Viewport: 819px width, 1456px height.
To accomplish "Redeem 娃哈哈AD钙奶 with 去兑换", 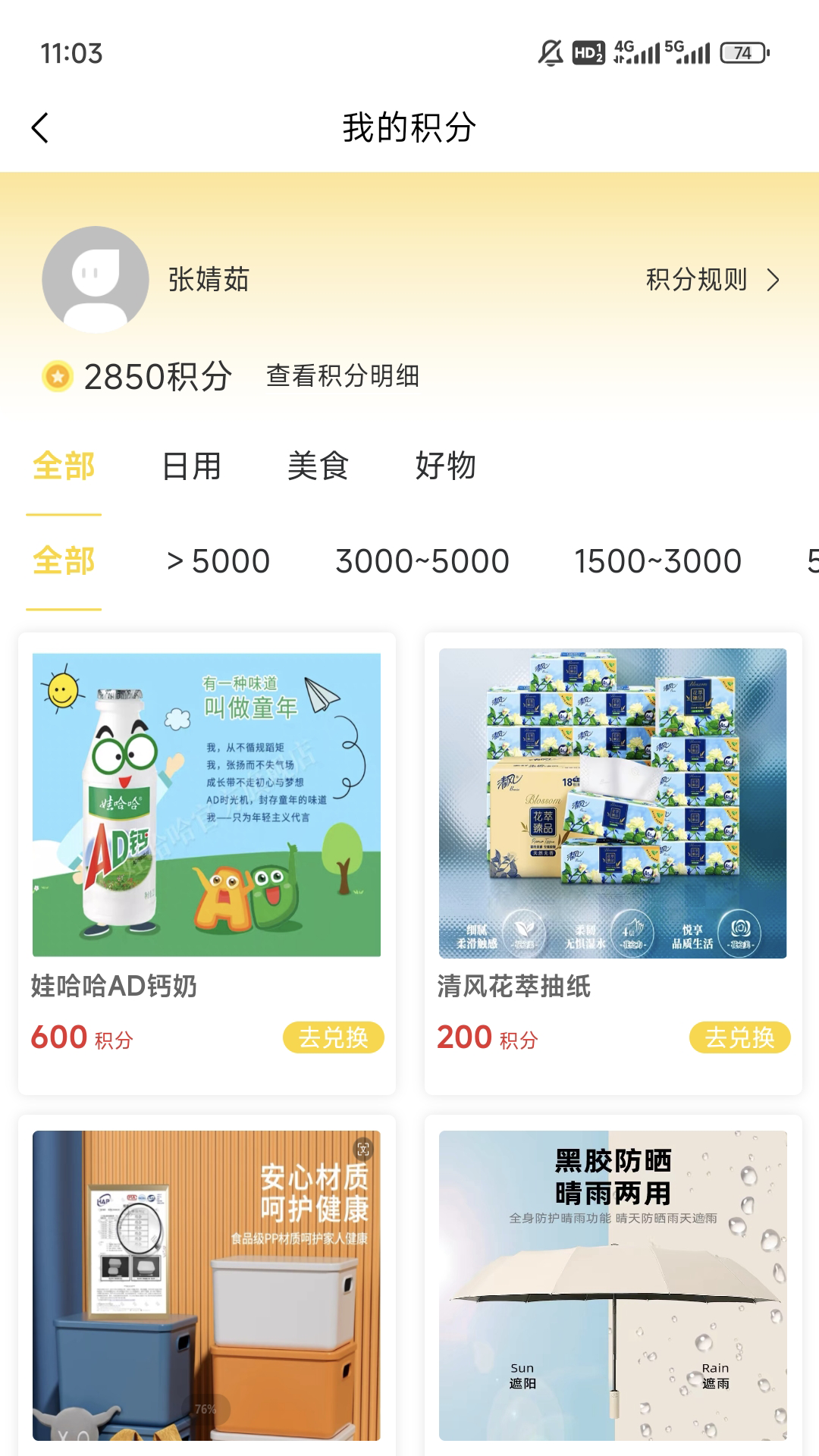I will (x=333, y=1037).
